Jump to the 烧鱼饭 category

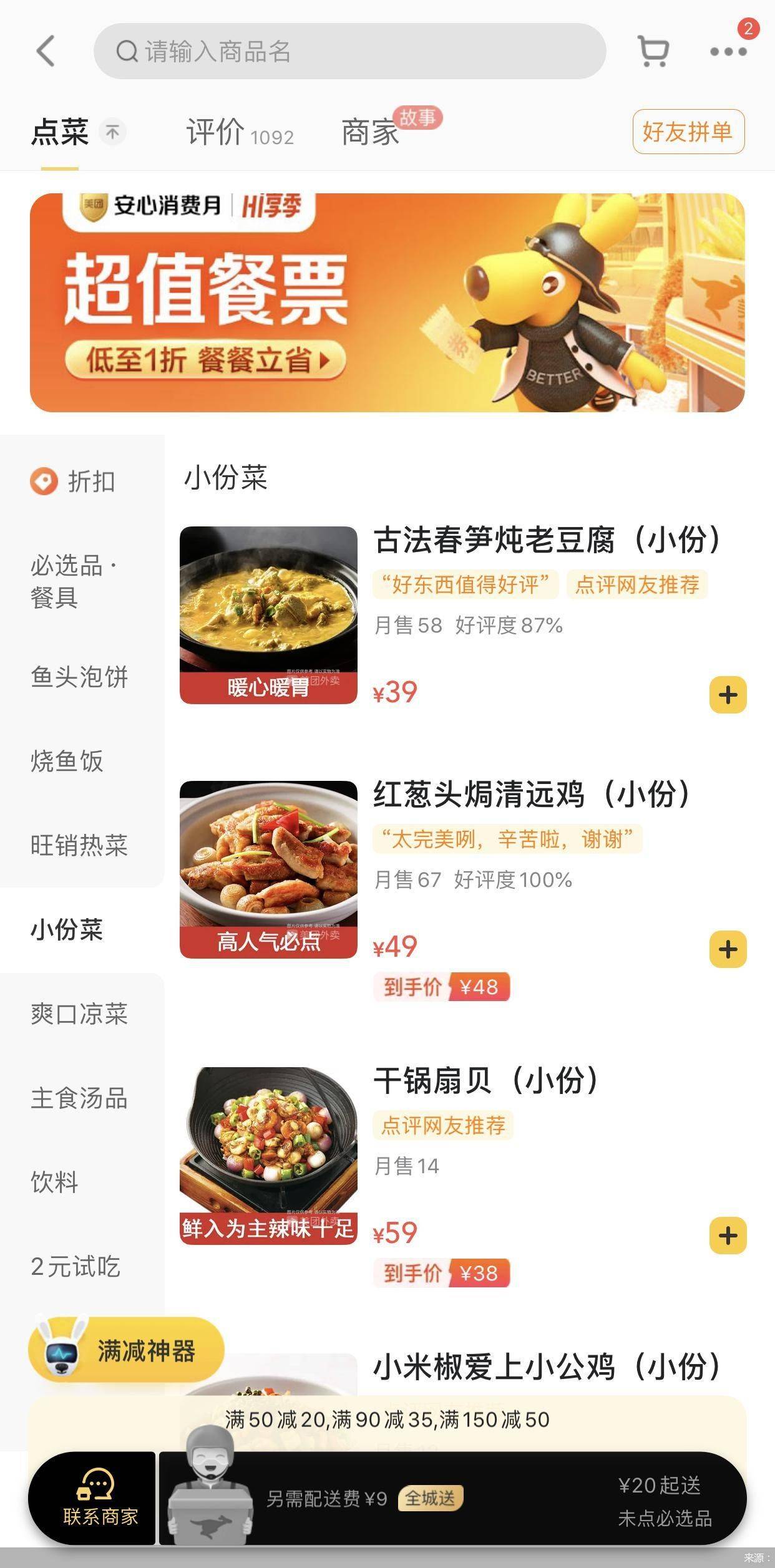67,761
